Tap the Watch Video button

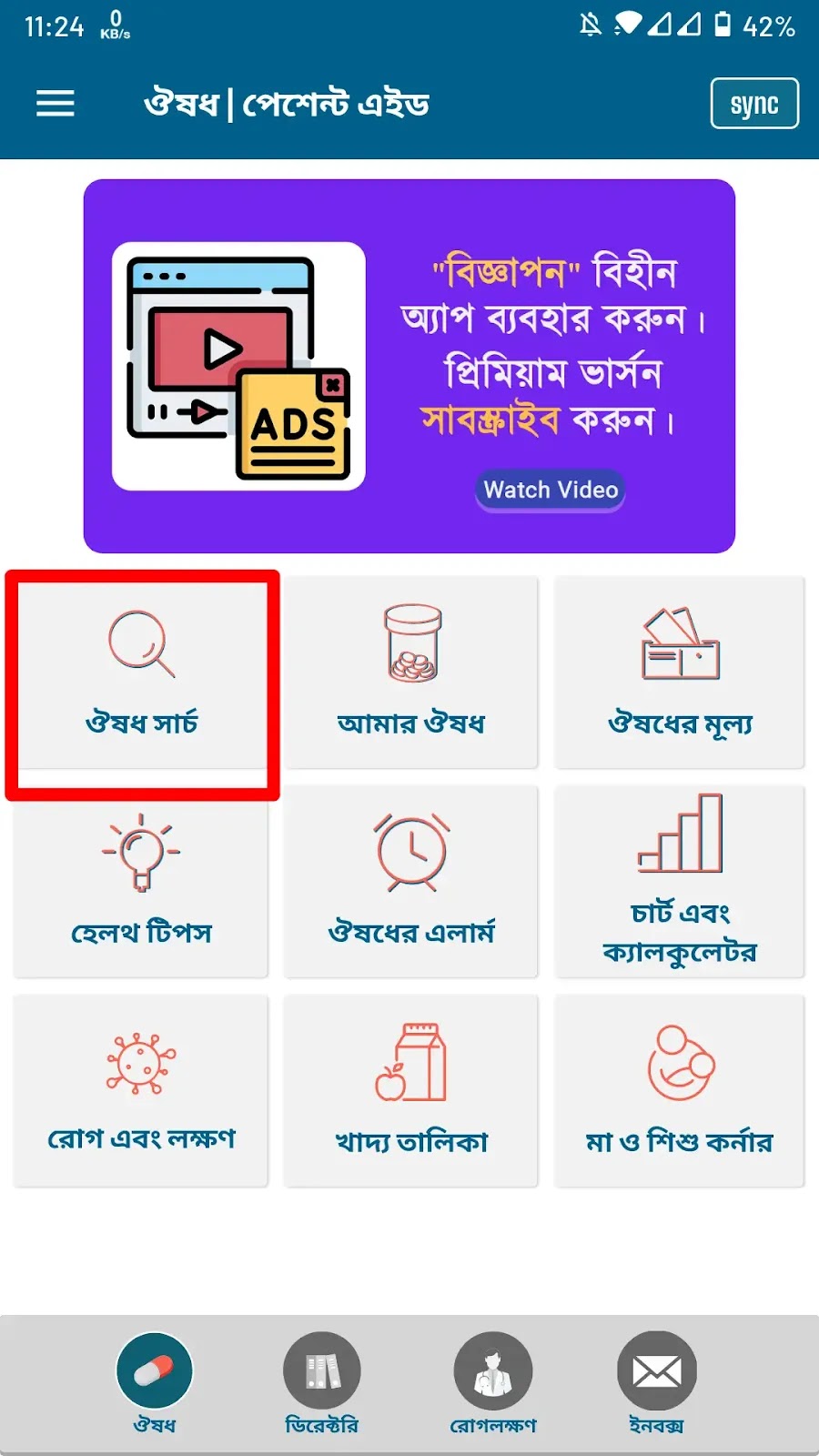tap(551, 490)
